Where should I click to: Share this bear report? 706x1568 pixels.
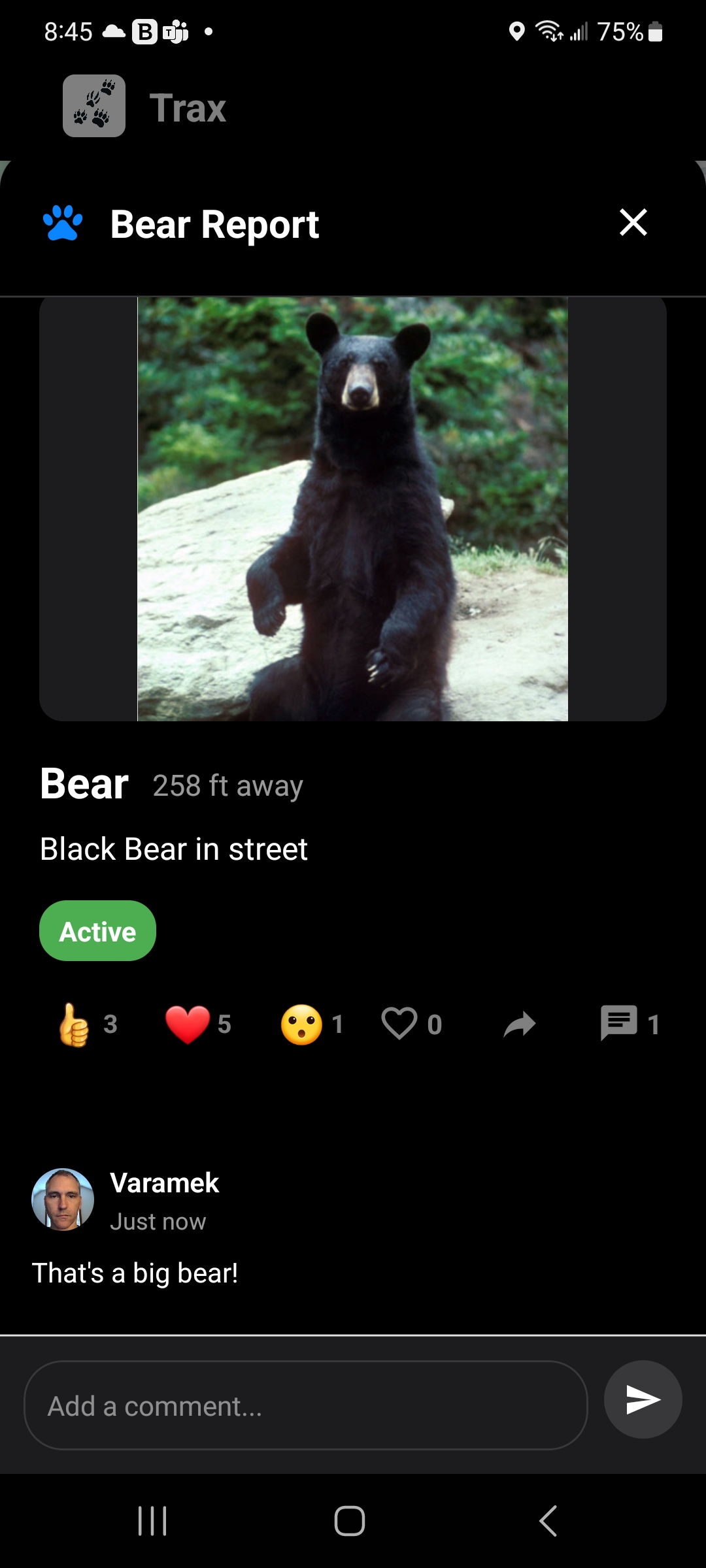click(520, 1024)
